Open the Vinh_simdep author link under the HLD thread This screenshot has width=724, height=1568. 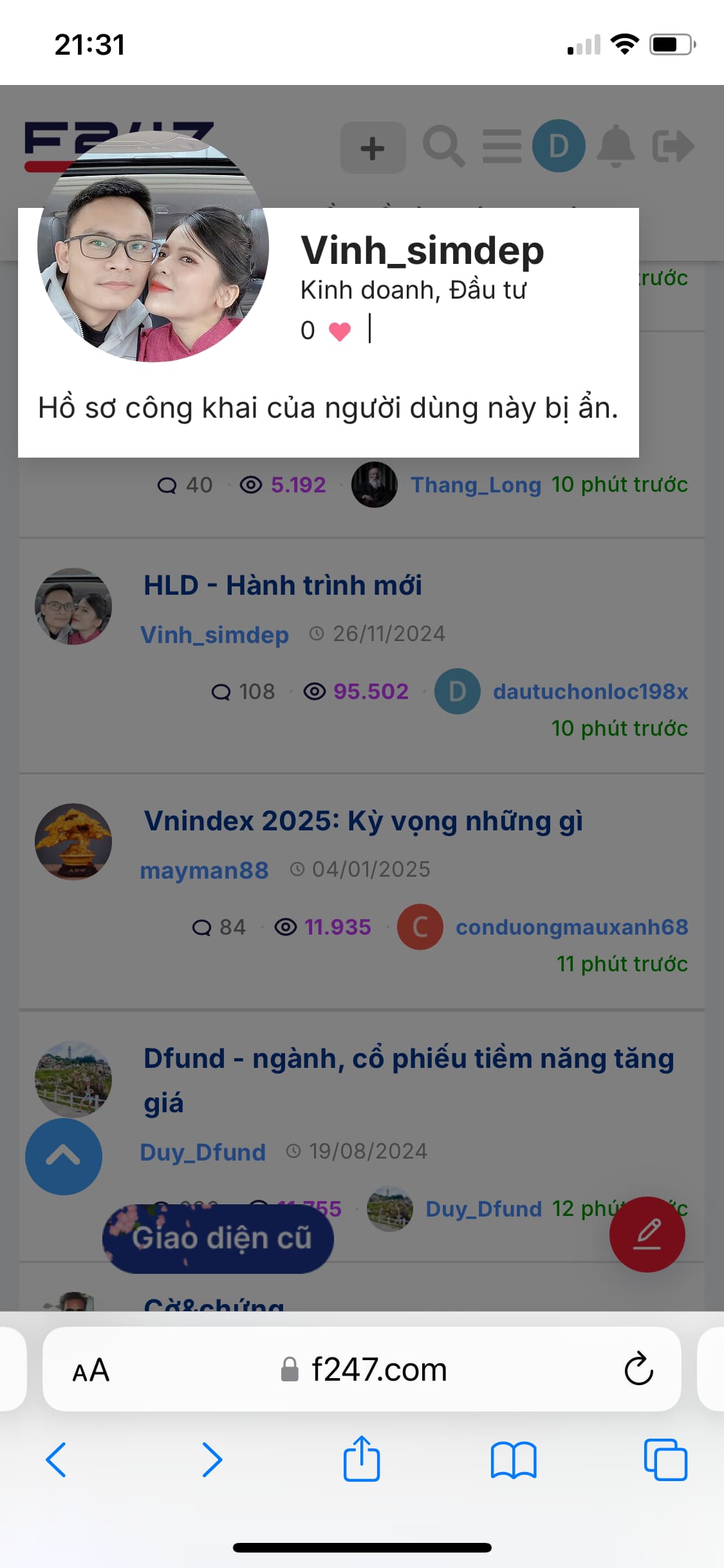(x=214, y=635)
